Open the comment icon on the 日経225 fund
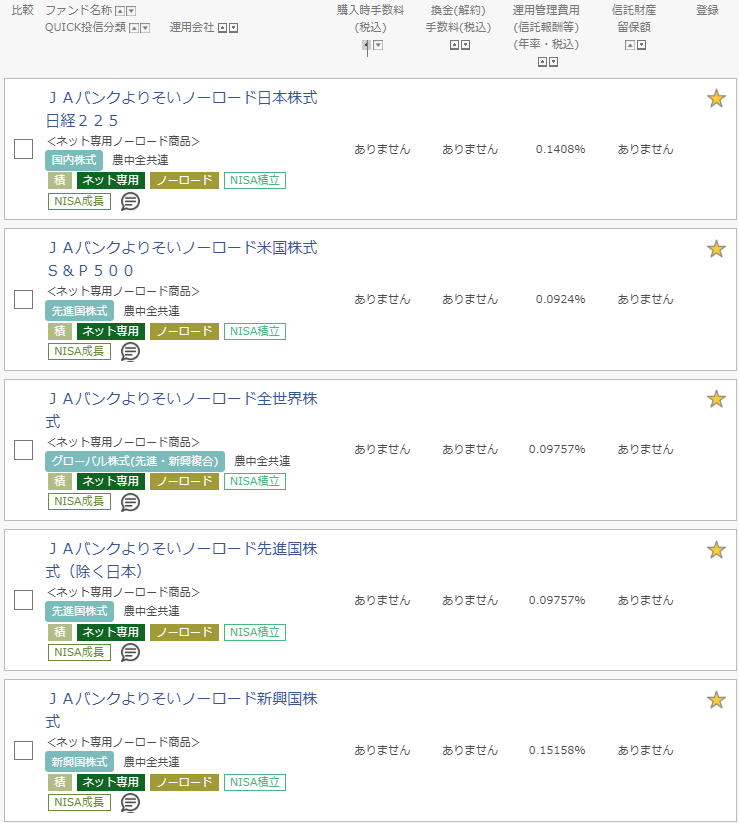 (130, 201)
